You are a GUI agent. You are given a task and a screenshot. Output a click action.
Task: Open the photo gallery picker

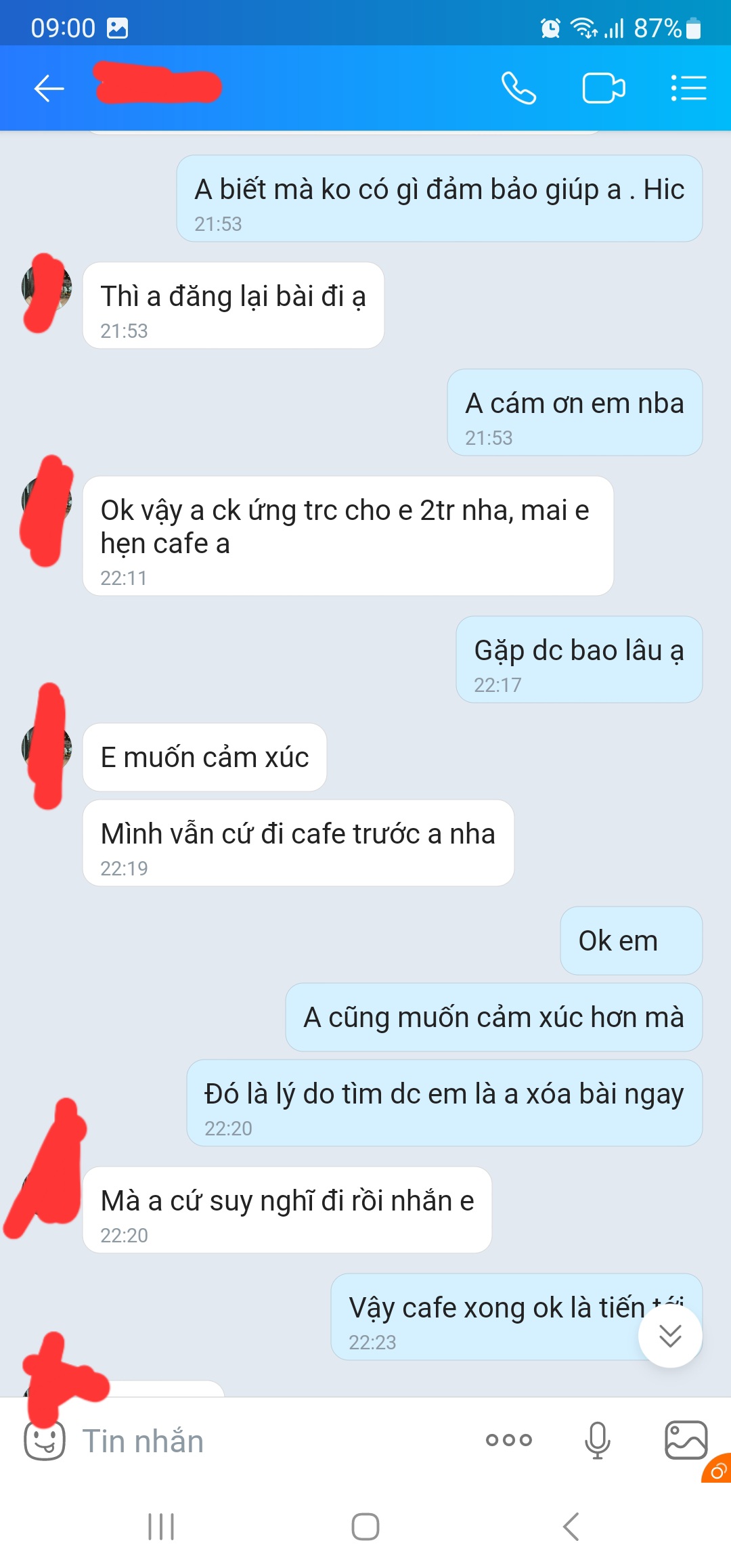point(686,1440)
